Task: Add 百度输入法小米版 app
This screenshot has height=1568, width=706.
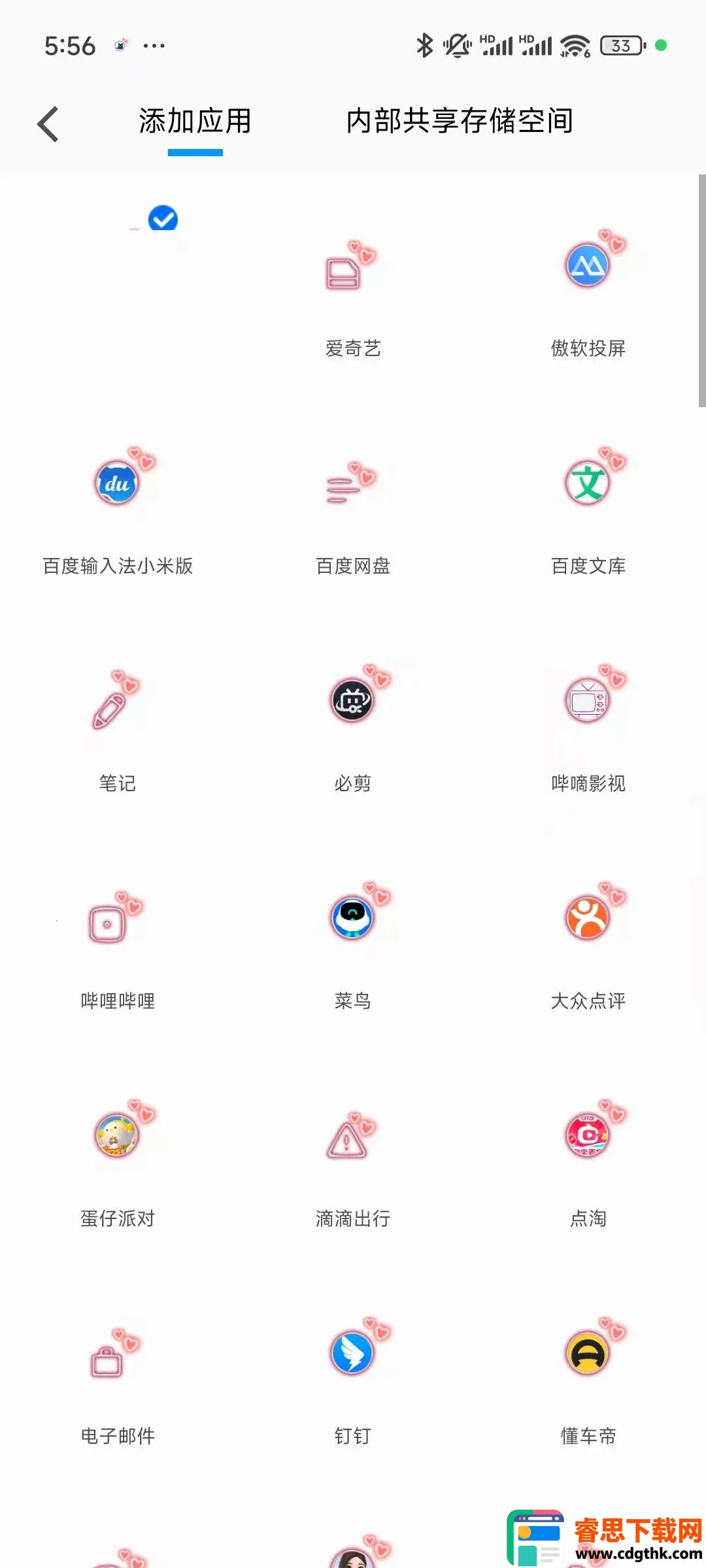Action: coord(117,485)
